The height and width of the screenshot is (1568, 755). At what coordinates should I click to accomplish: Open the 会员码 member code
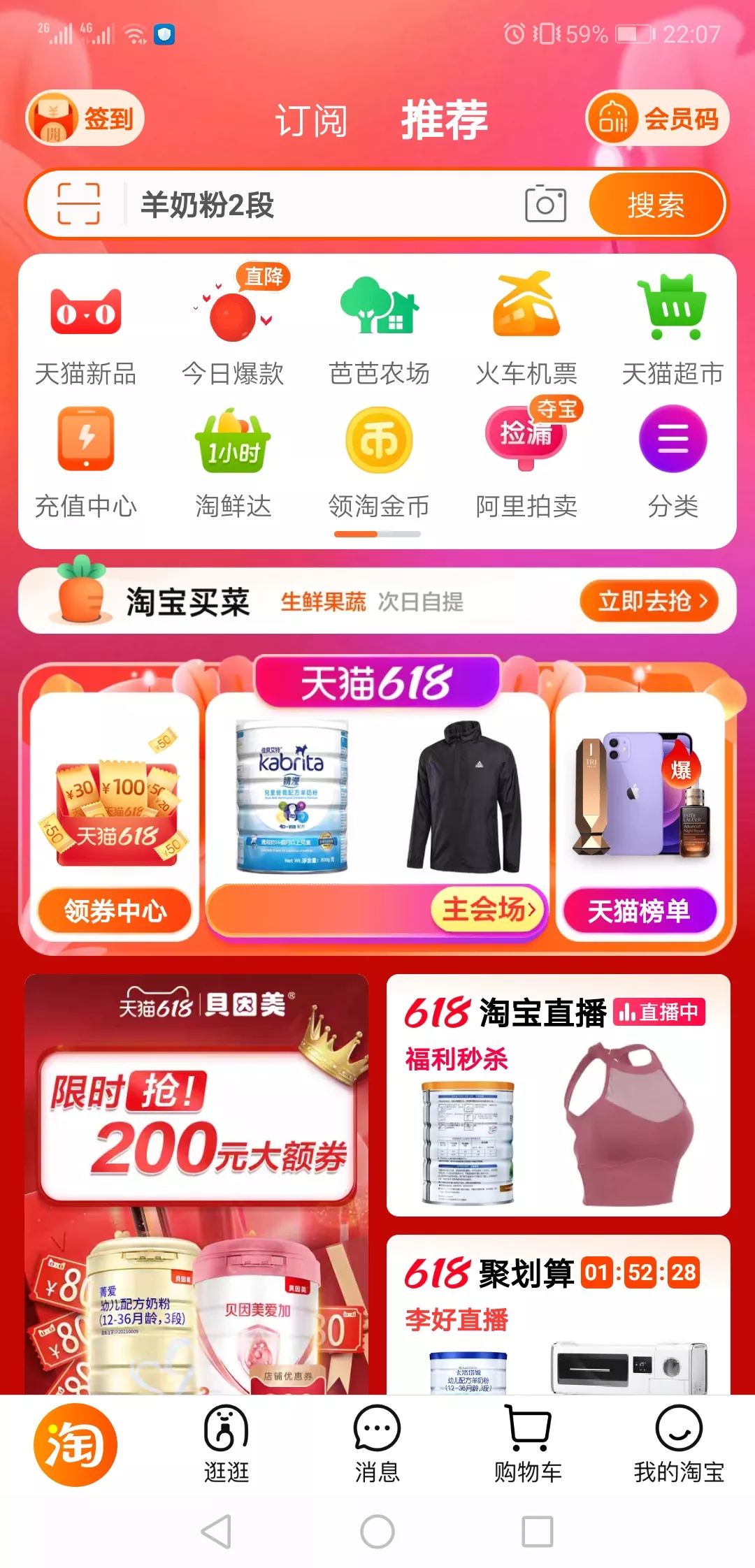point(657,118)
